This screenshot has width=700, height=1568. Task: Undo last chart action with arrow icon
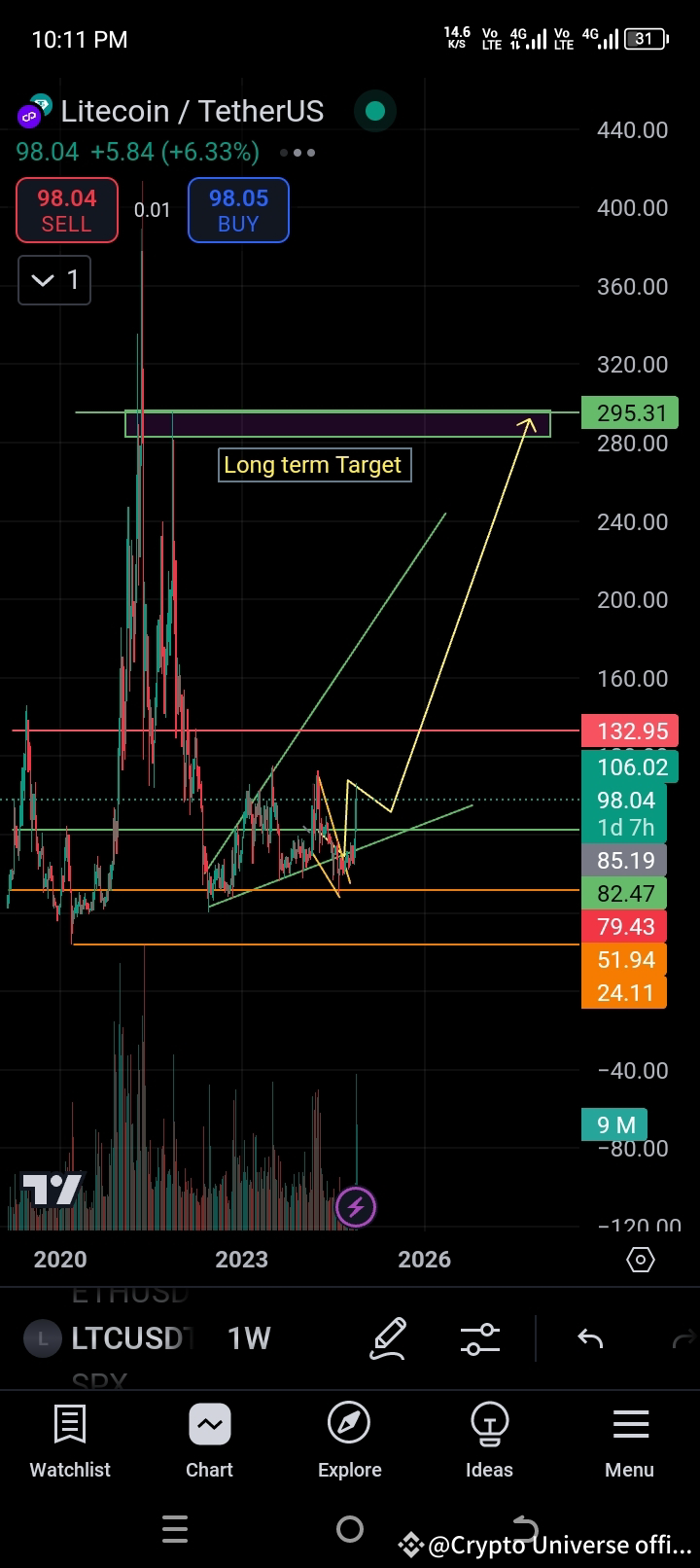coord(588,1338)
